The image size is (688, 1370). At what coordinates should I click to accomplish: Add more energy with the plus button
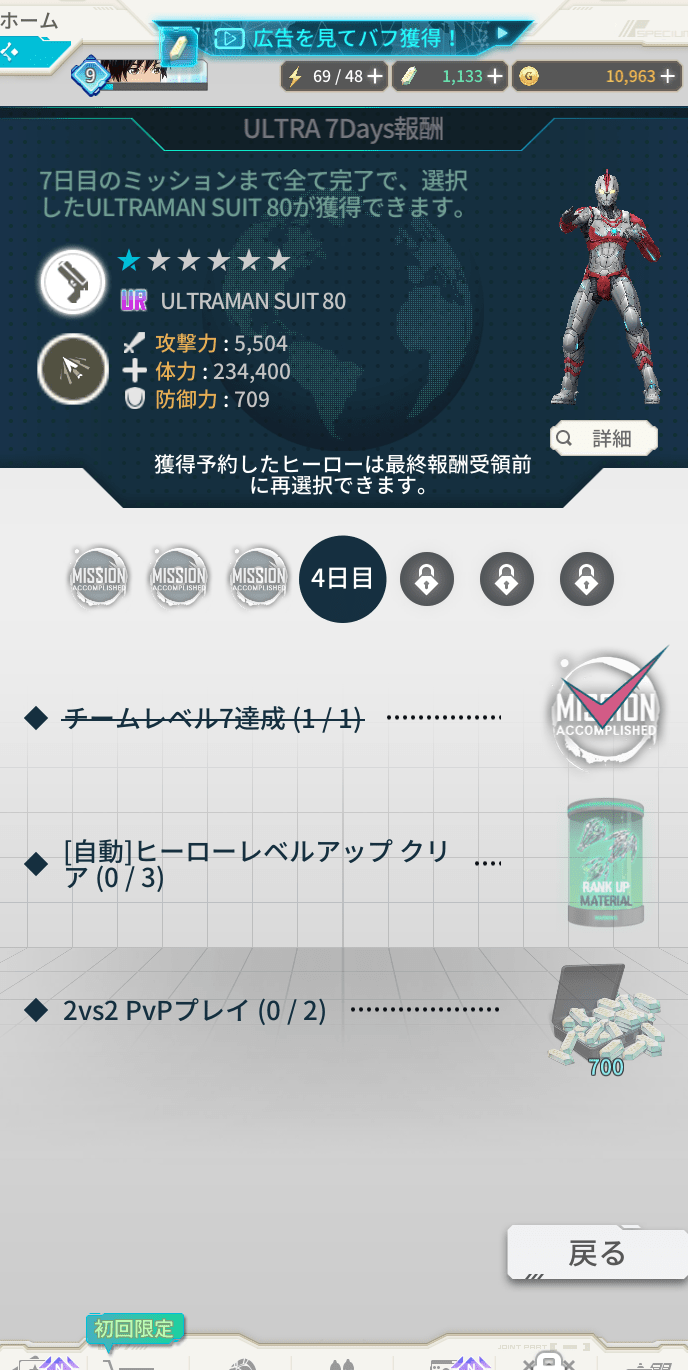click(375, 76)
